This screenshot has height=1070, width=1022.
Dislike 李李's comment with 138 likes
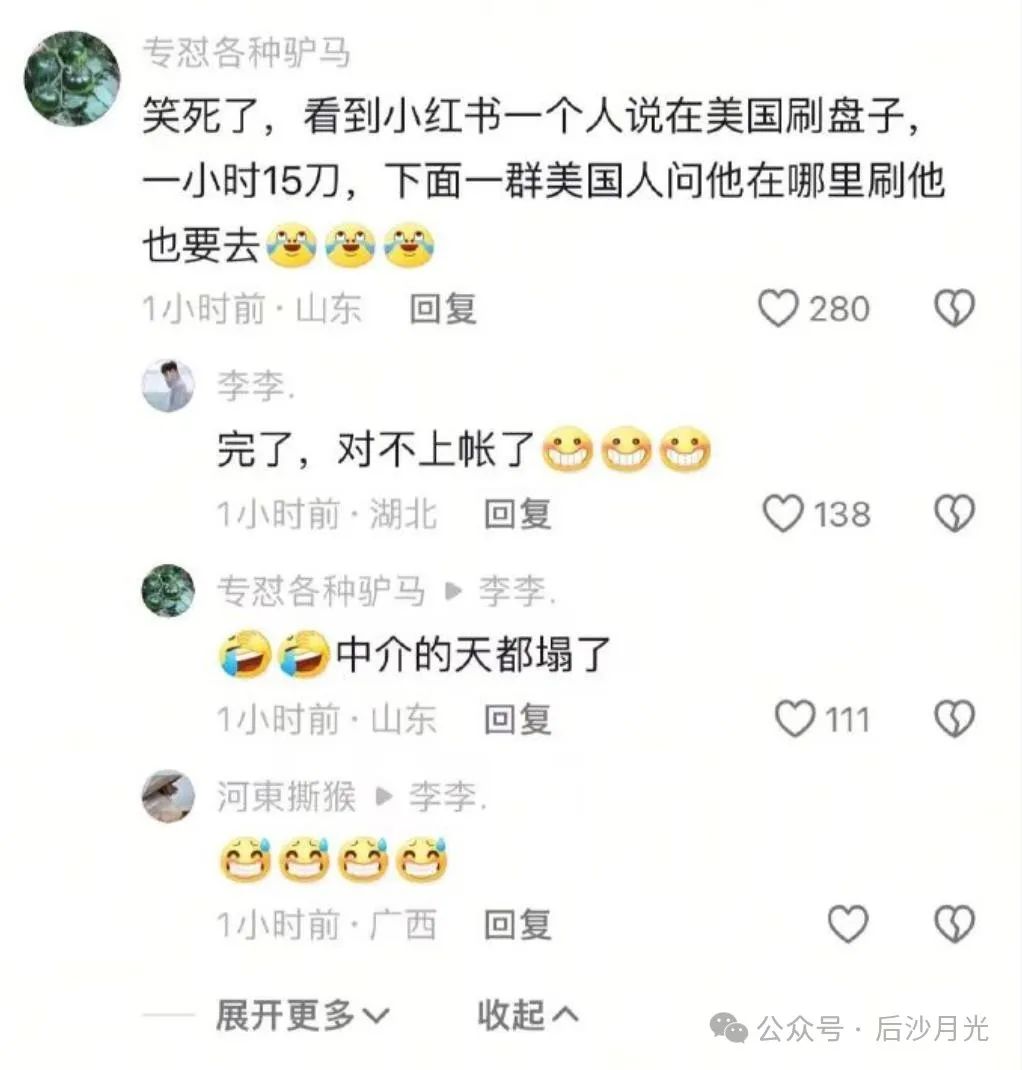(953, 514)
